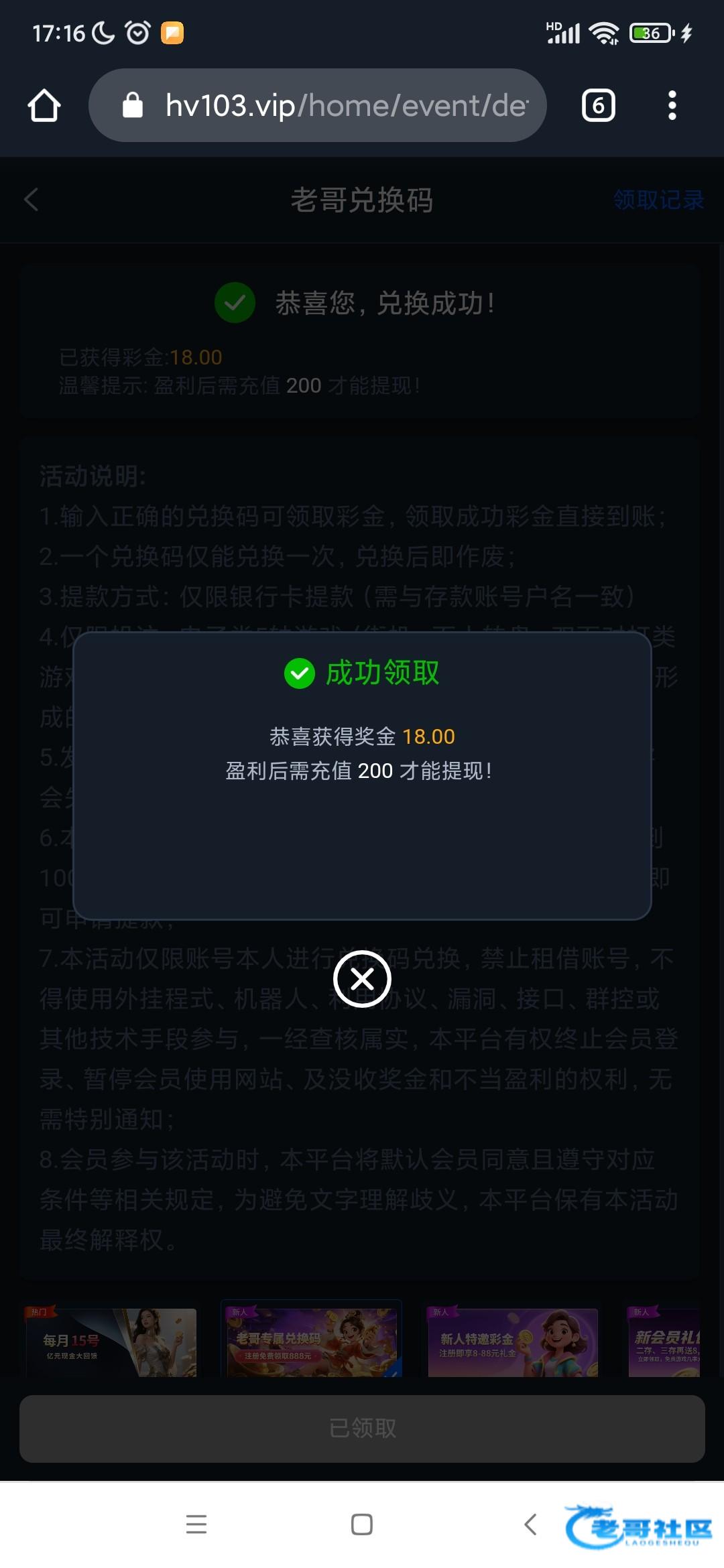This screenshot has height=1568, width=724.
Task: Go to the system home screen
Action: click(362, 1524)
